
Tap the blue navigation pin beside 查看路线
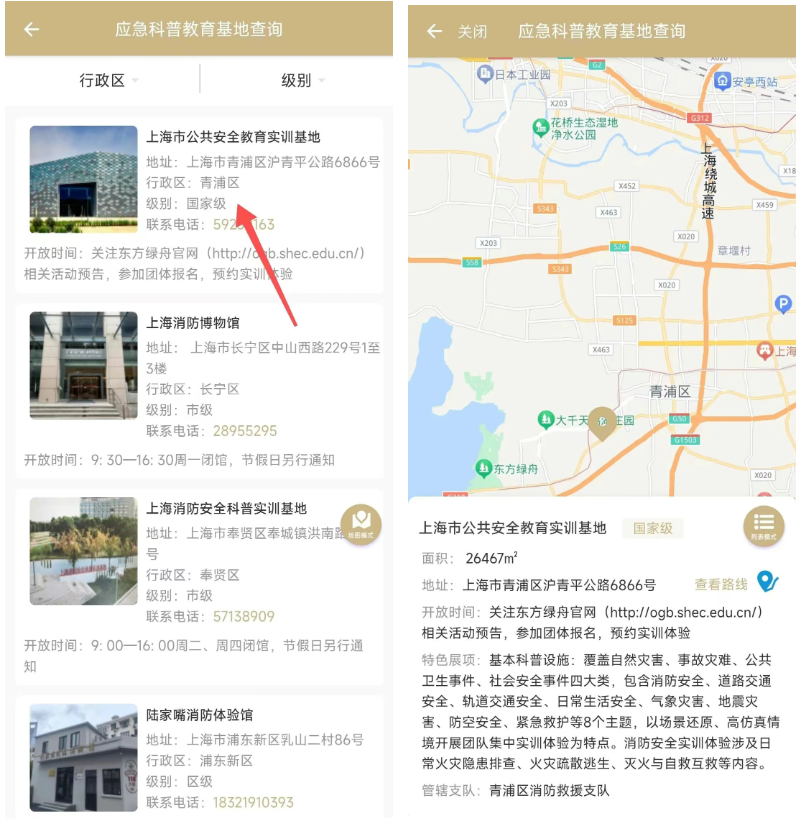pyautogui.click(x=767, y=581)
